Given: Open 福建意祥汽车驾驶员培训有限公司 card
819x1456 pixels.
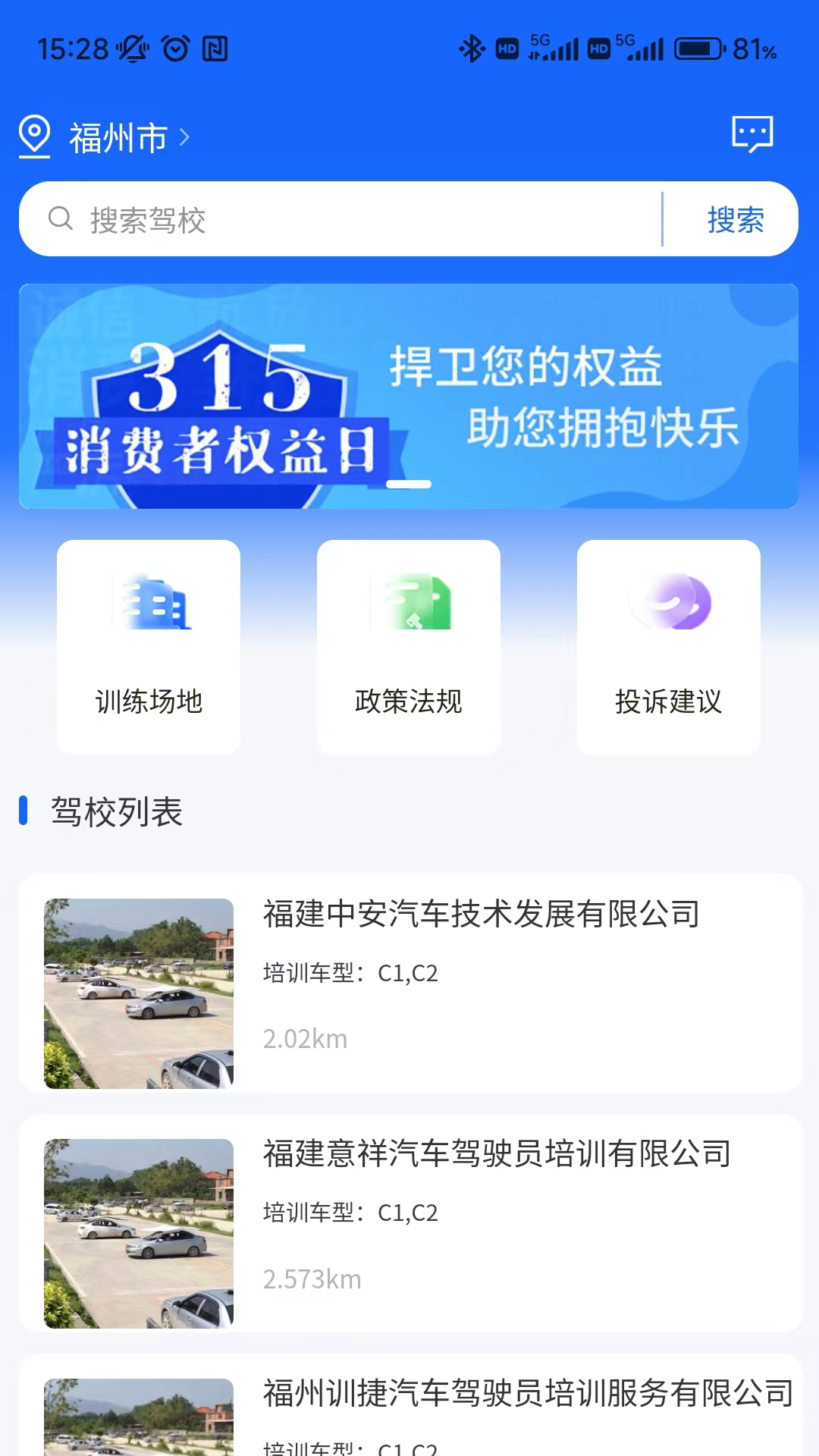Looking at the screenshot, I should tap(410, 1222).
